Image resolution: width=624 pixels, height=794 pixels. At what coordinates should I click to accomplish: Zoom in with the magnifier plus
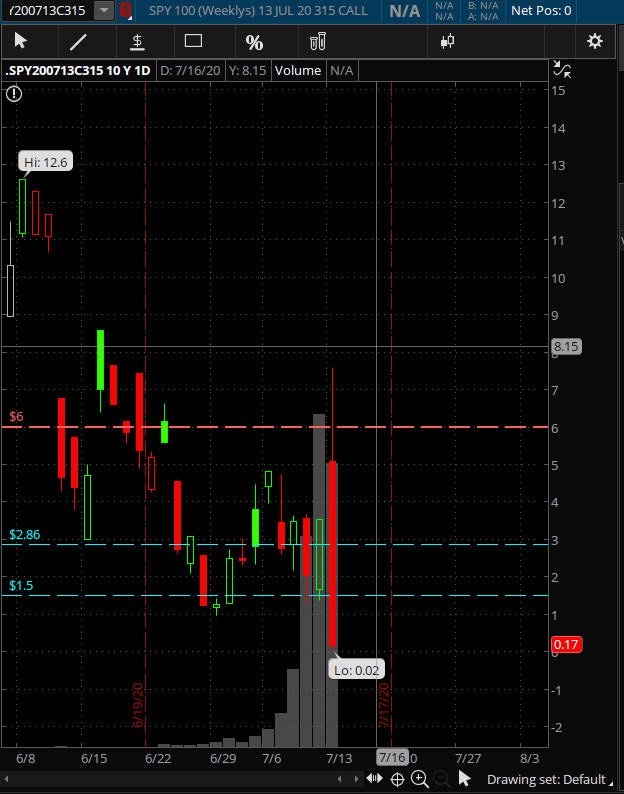click(420, 779)
